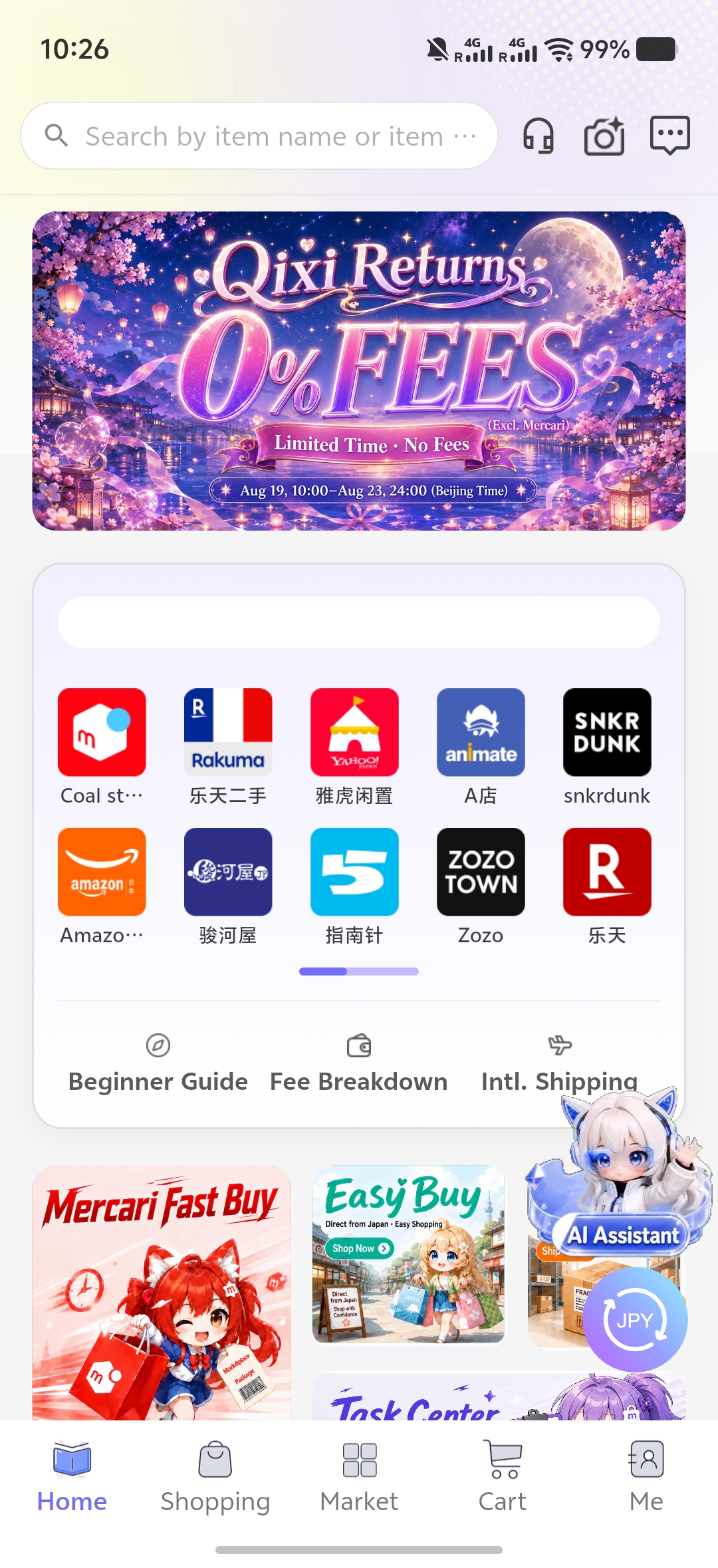Open the Mercari Fast Buy card
The height and width of the screenshot is (1568, 718).
coord(162,1293)
